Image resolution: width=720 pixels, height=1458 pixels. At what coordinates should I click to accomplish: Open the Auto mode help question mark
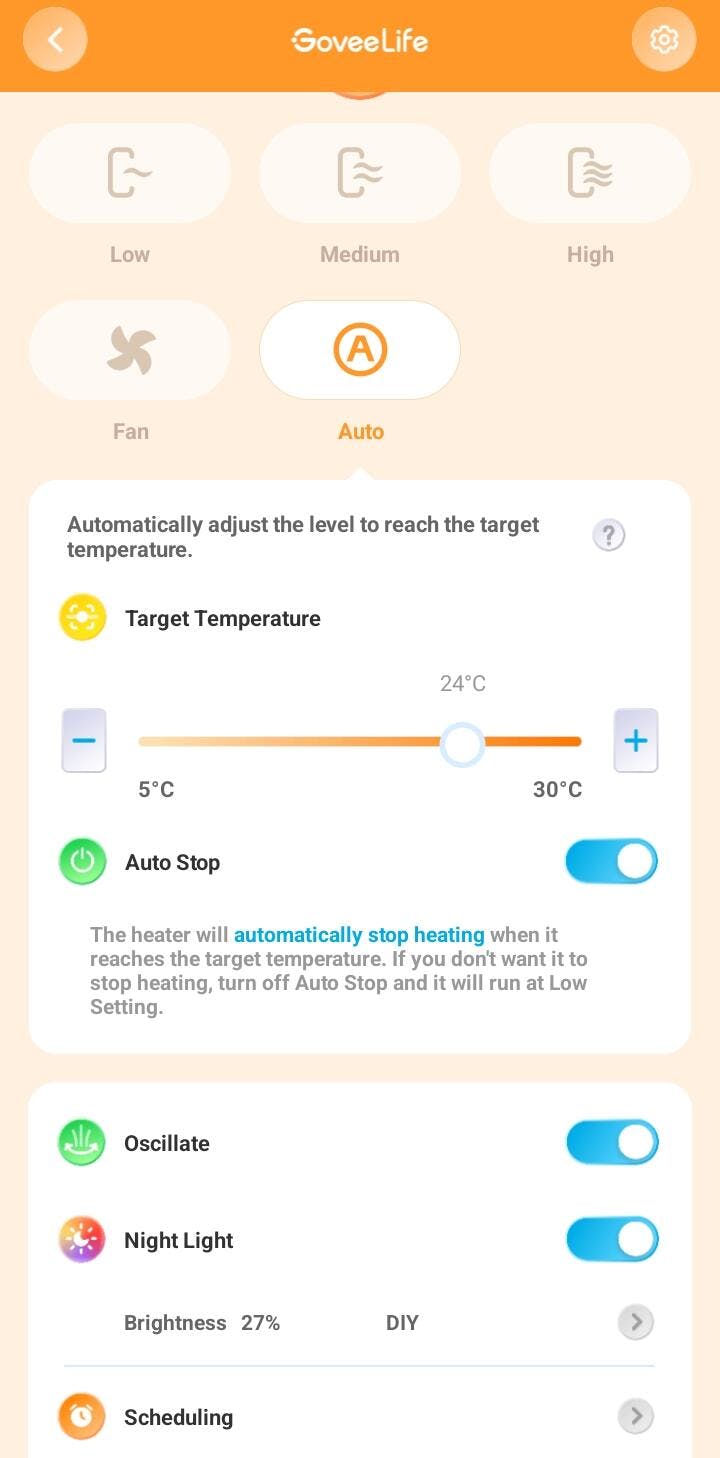point(608,536)
